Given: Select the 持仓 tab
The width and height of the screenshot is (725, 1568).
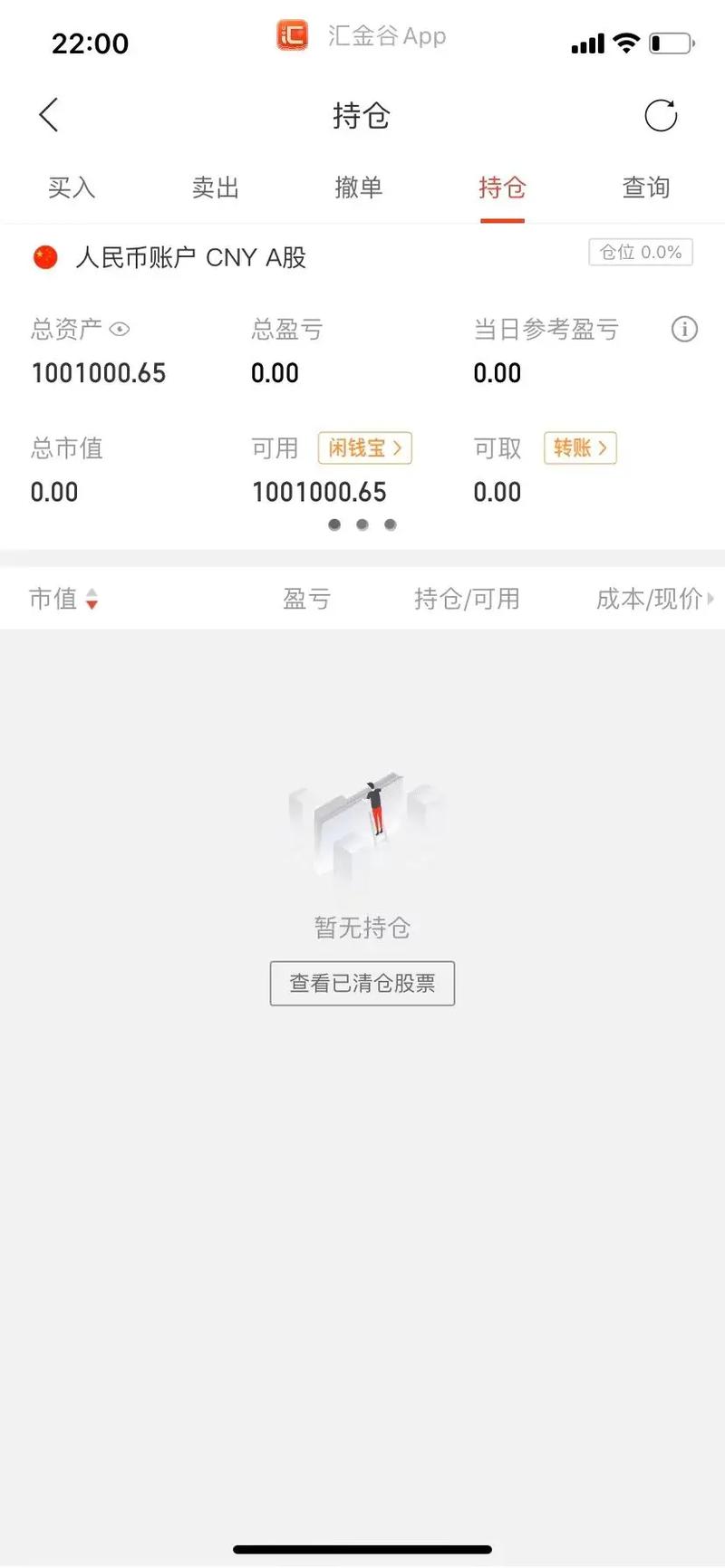Looking at the screenshot, I should pos(502,188).
